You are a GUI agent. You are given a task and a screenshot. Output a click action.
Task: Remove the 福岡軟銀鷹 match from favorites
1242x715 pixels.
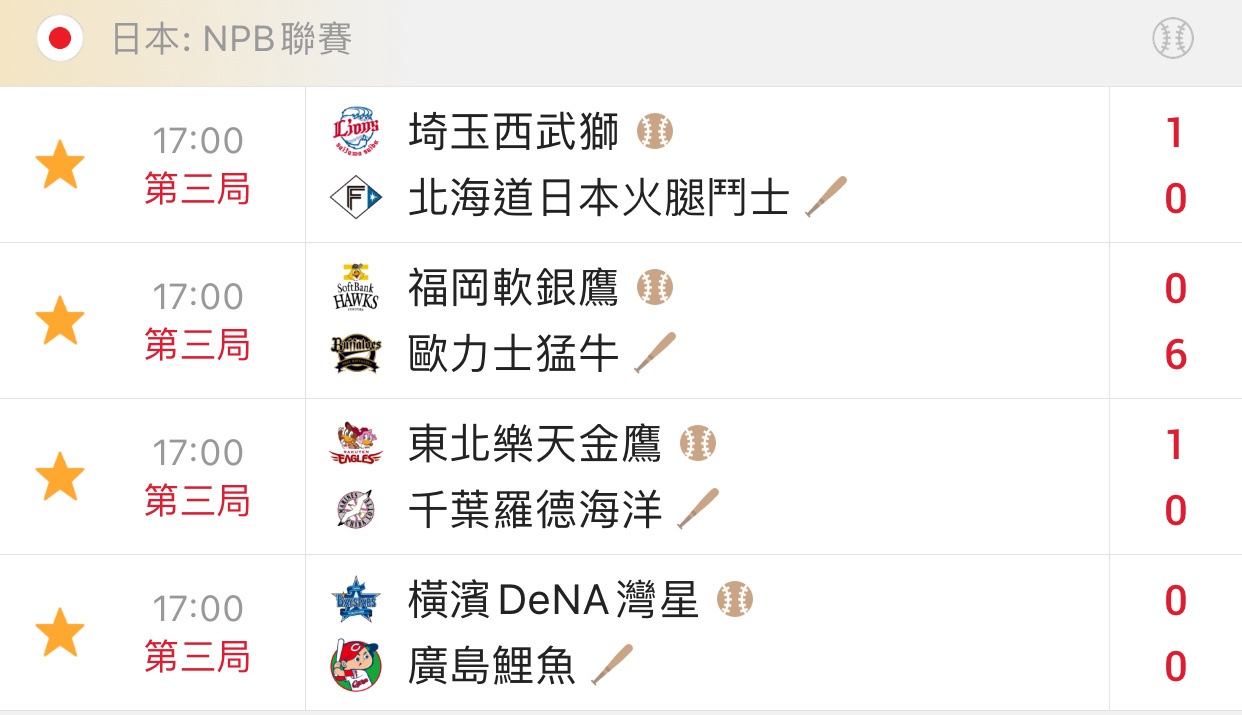click(x=60, y=321)
